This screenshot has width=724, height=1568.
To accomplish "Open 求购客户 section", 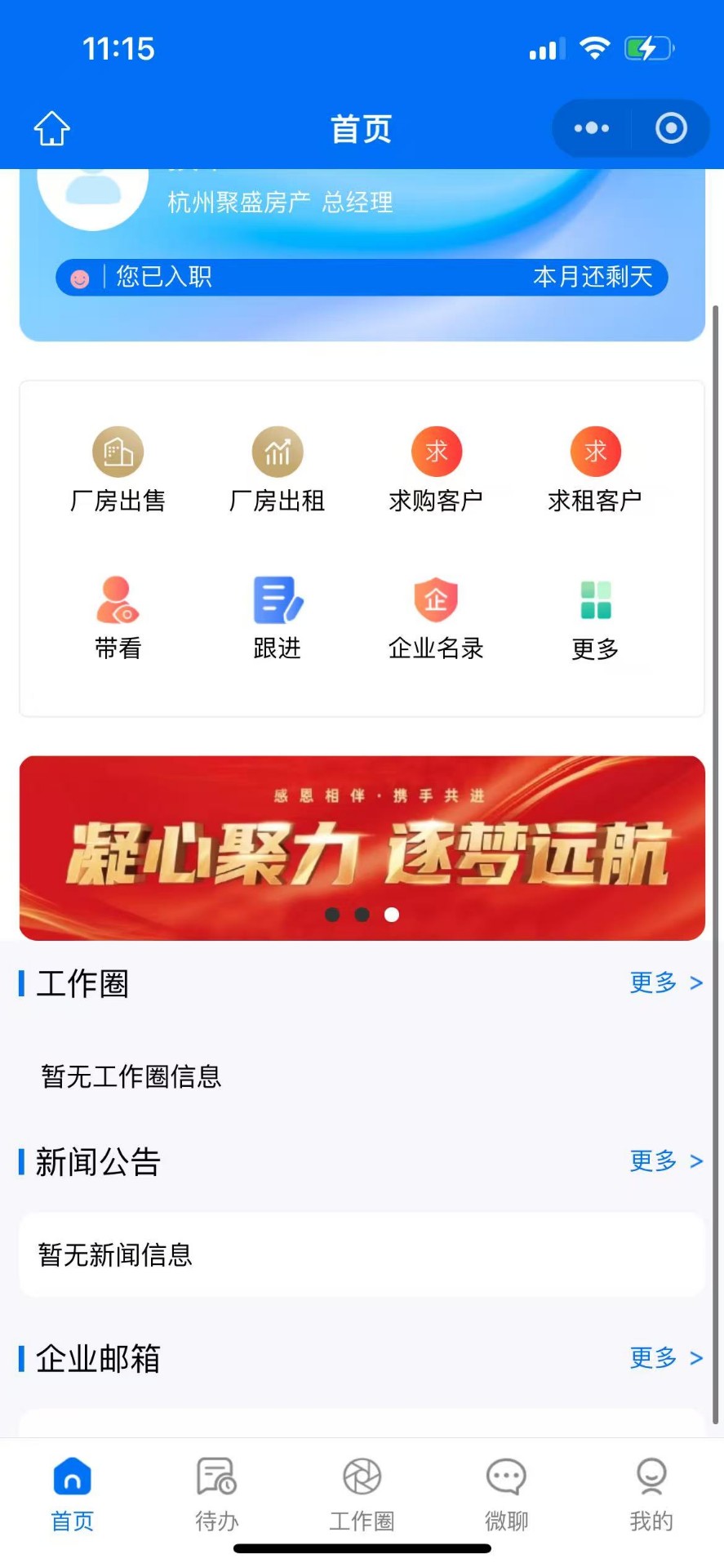I will [x=436, y=469].
